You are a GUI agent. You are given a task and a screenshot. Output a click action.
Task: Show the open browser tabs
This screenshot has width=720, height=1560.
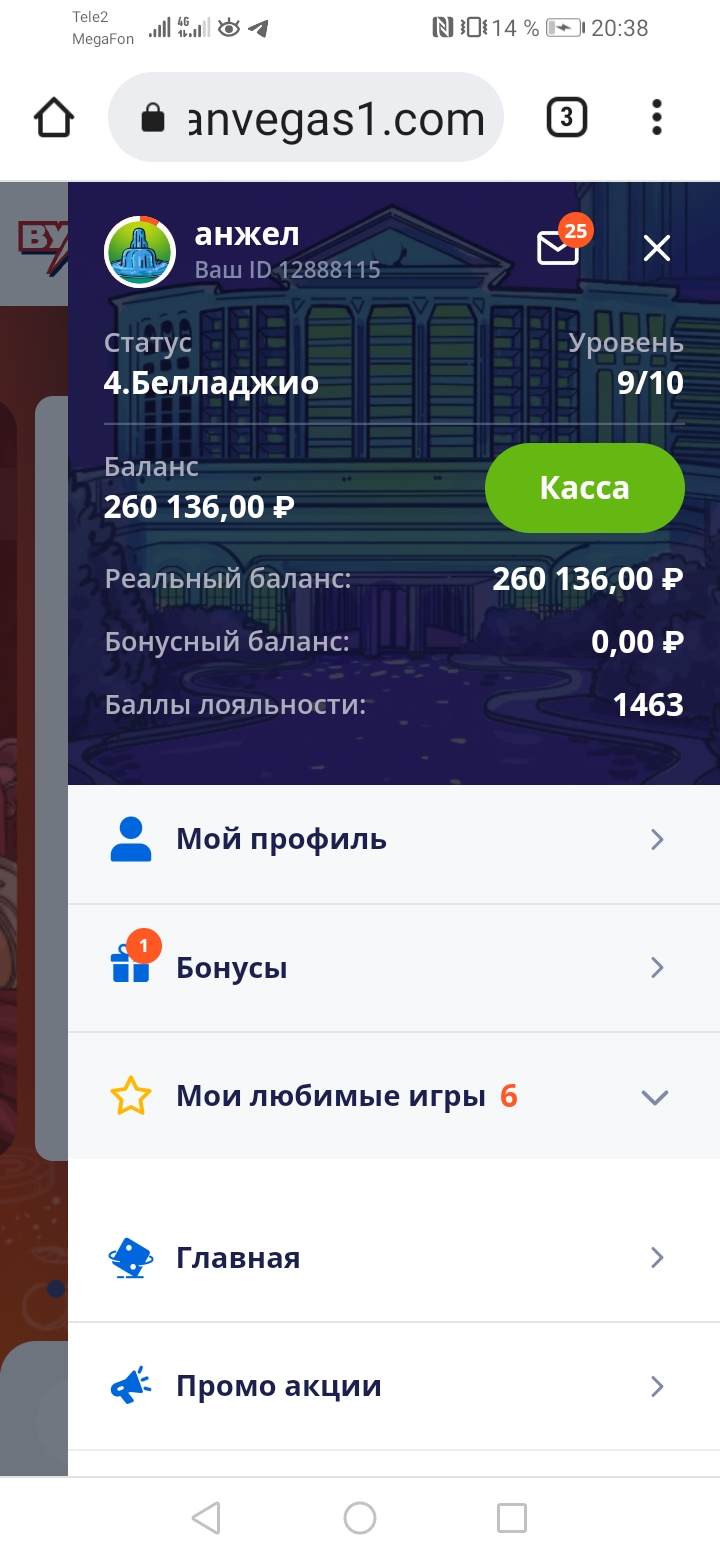pyautogui.click(x=566, y=119)
